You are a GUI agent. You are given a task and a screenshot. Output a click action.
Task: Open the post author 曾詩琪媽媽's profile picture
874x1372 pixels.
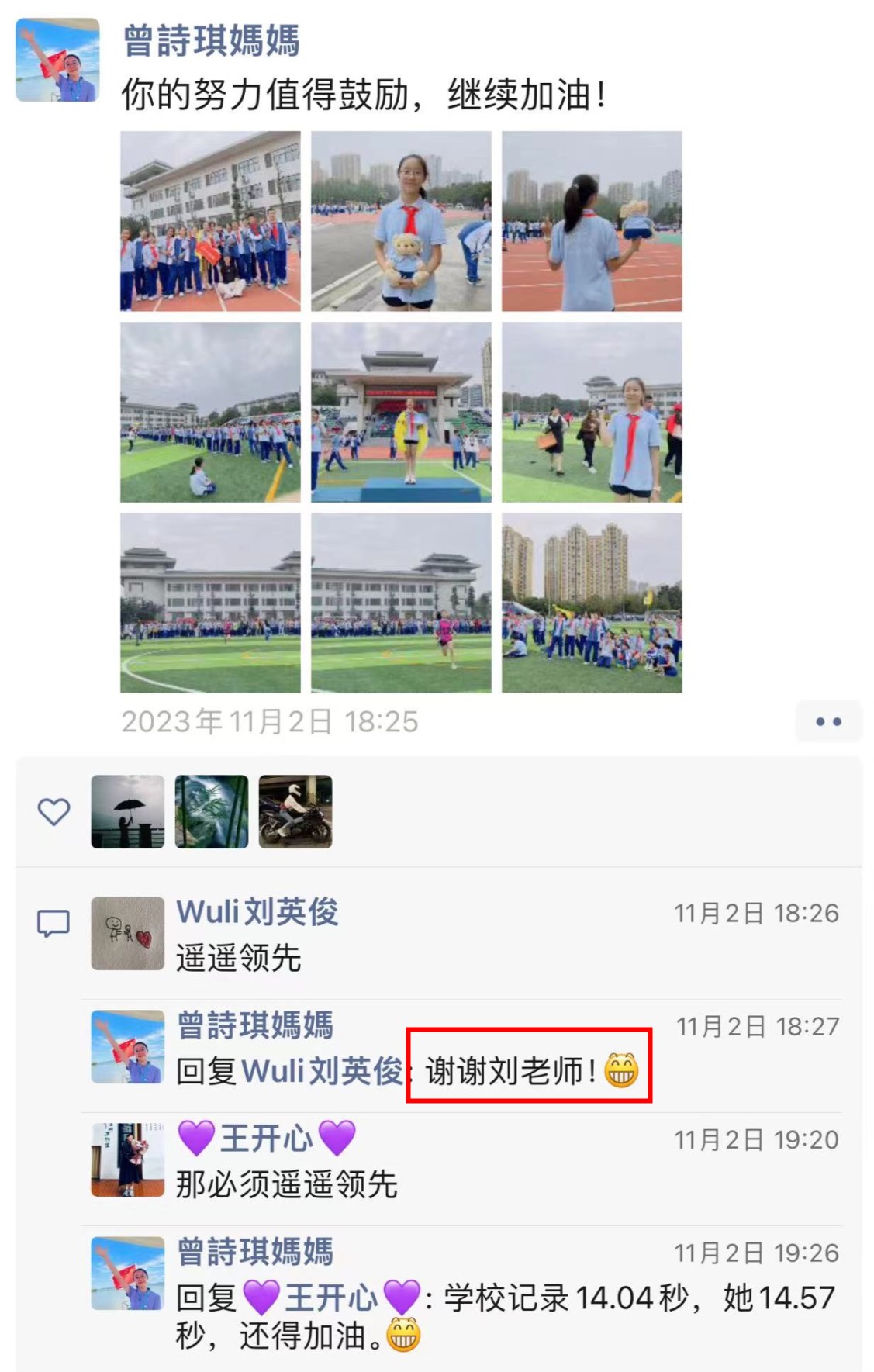click(x=57, y=60)
